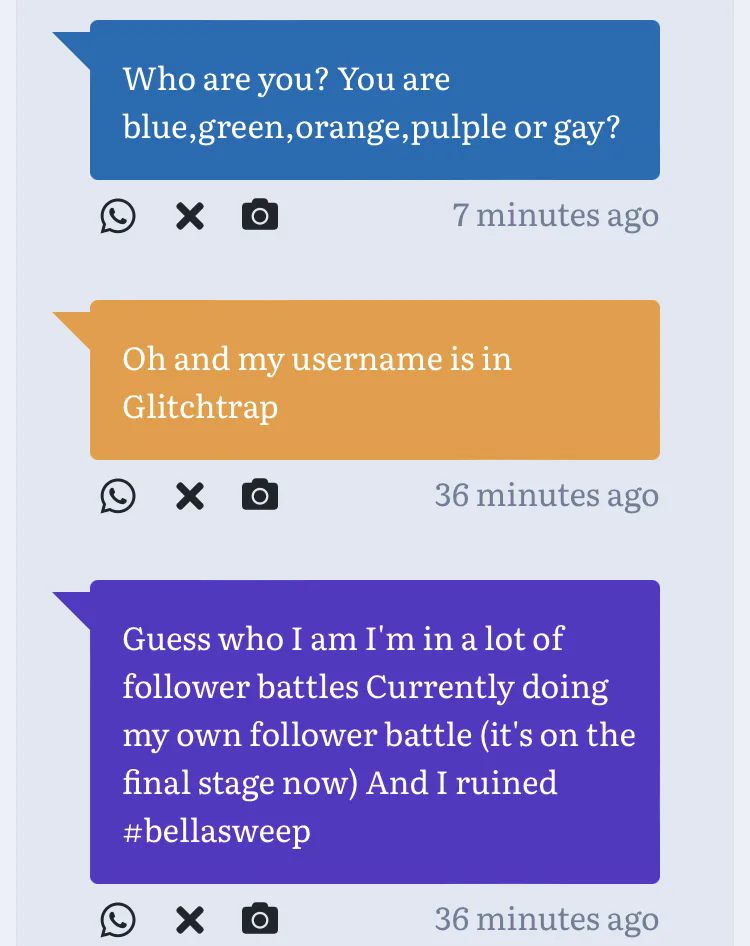Share the 'Who are you?' message to X
This screenshot has width=750, height=946.
[190, 216]
